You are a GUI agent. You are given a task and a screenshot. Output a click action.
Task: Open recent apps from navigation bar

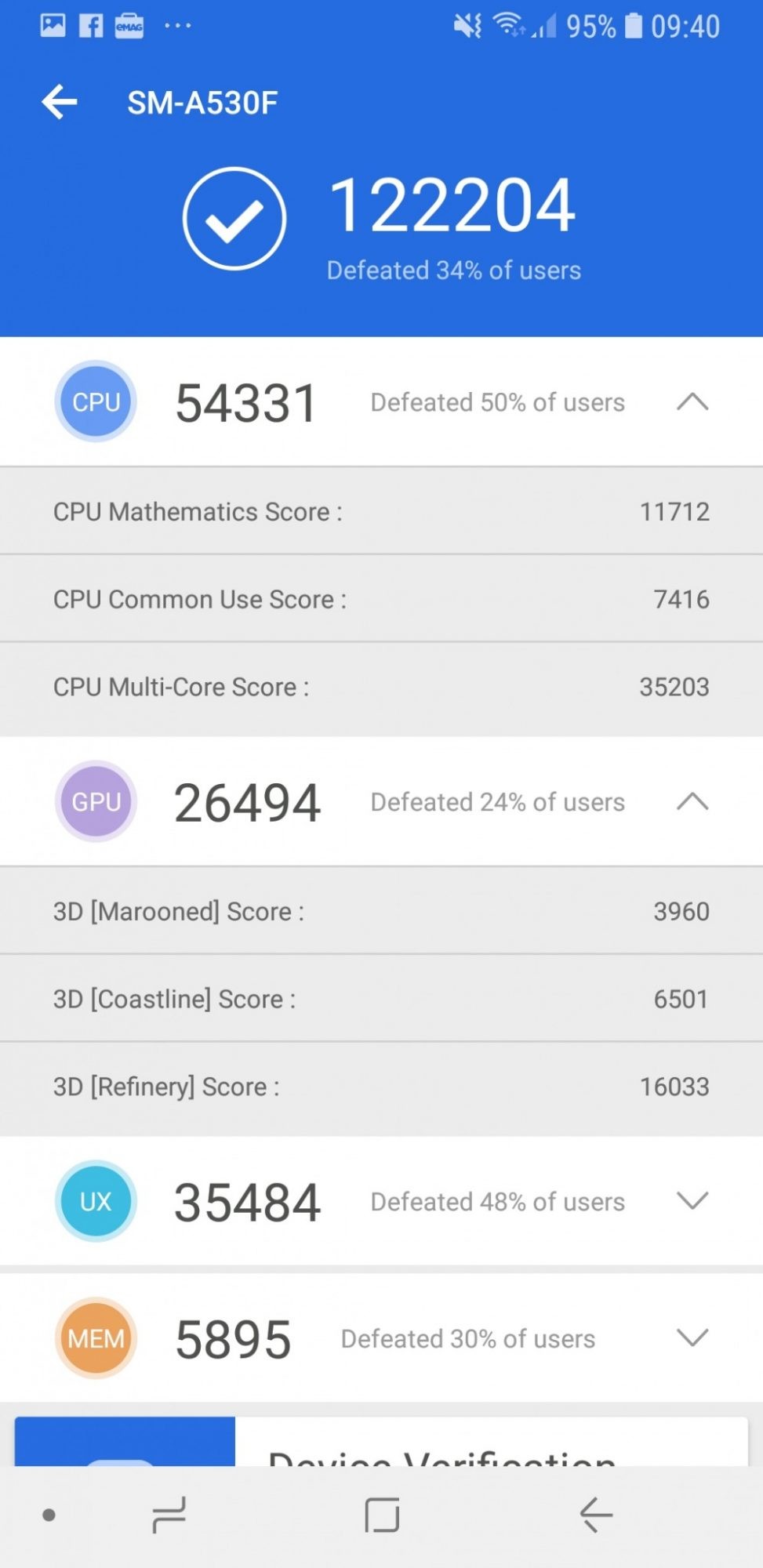[x=169, y=1515]
